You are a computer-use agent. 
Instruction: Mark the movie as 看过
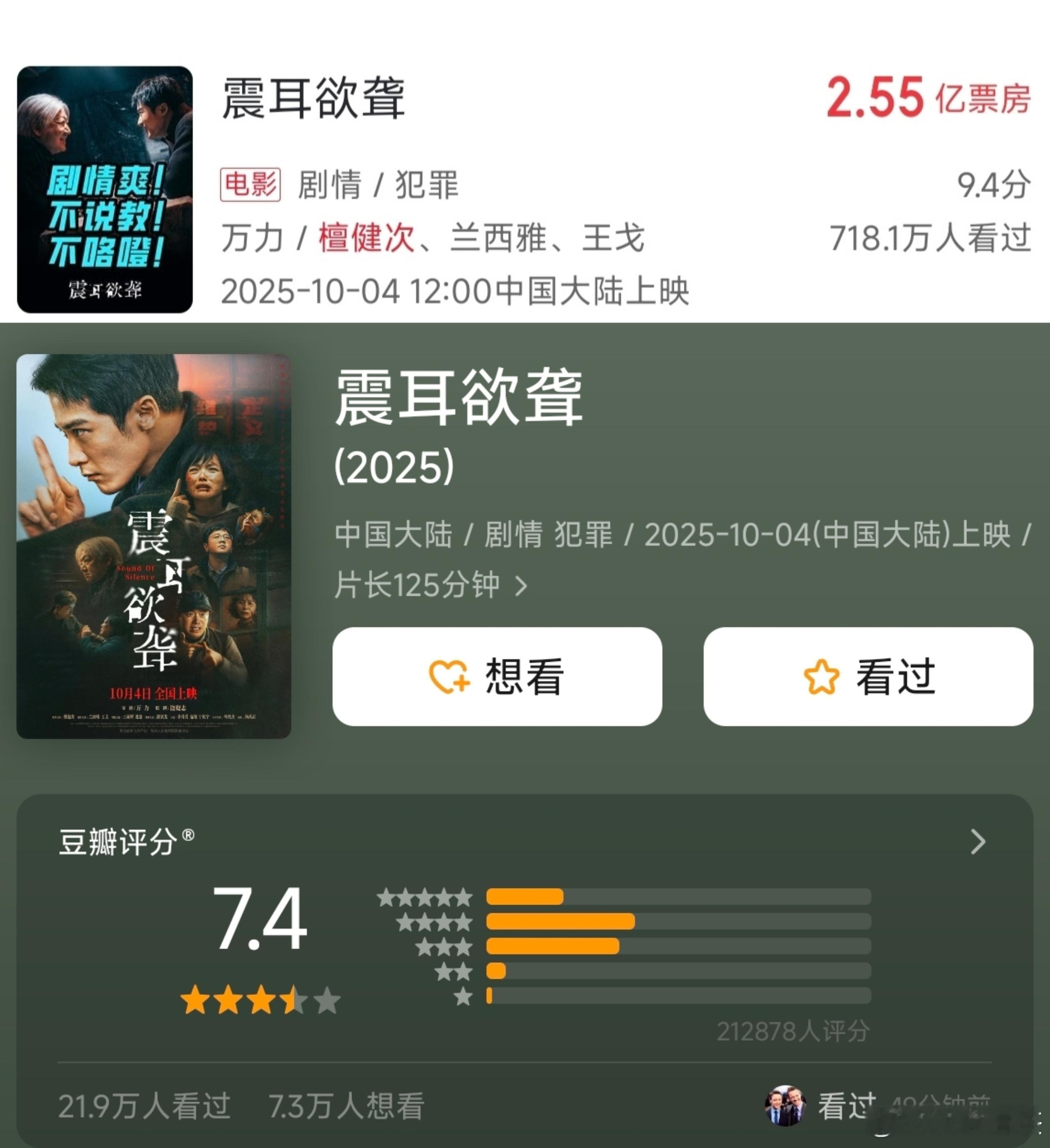tap(868, 676)
